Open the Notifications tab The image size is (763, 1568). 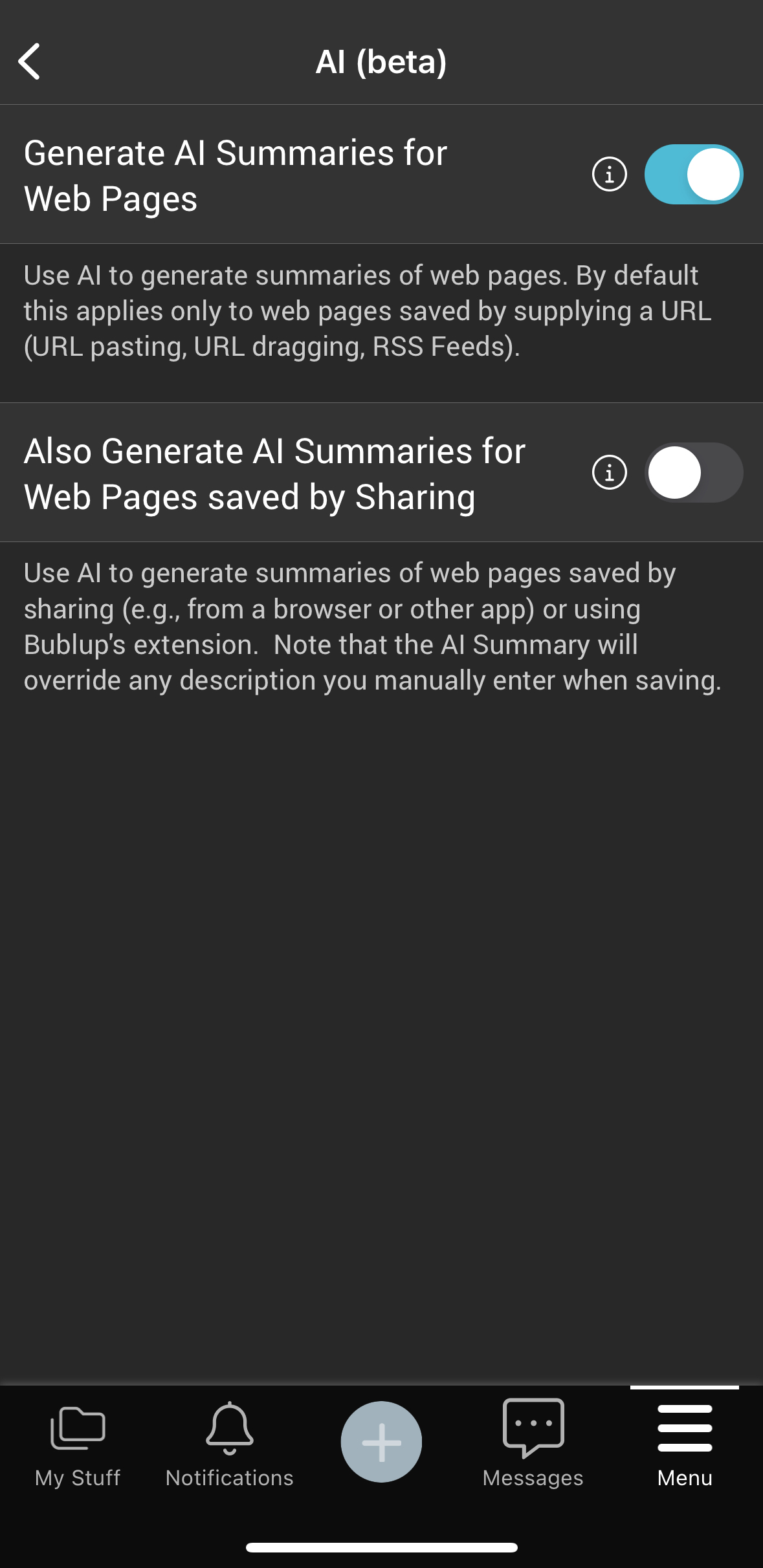tap(229, 1444)
